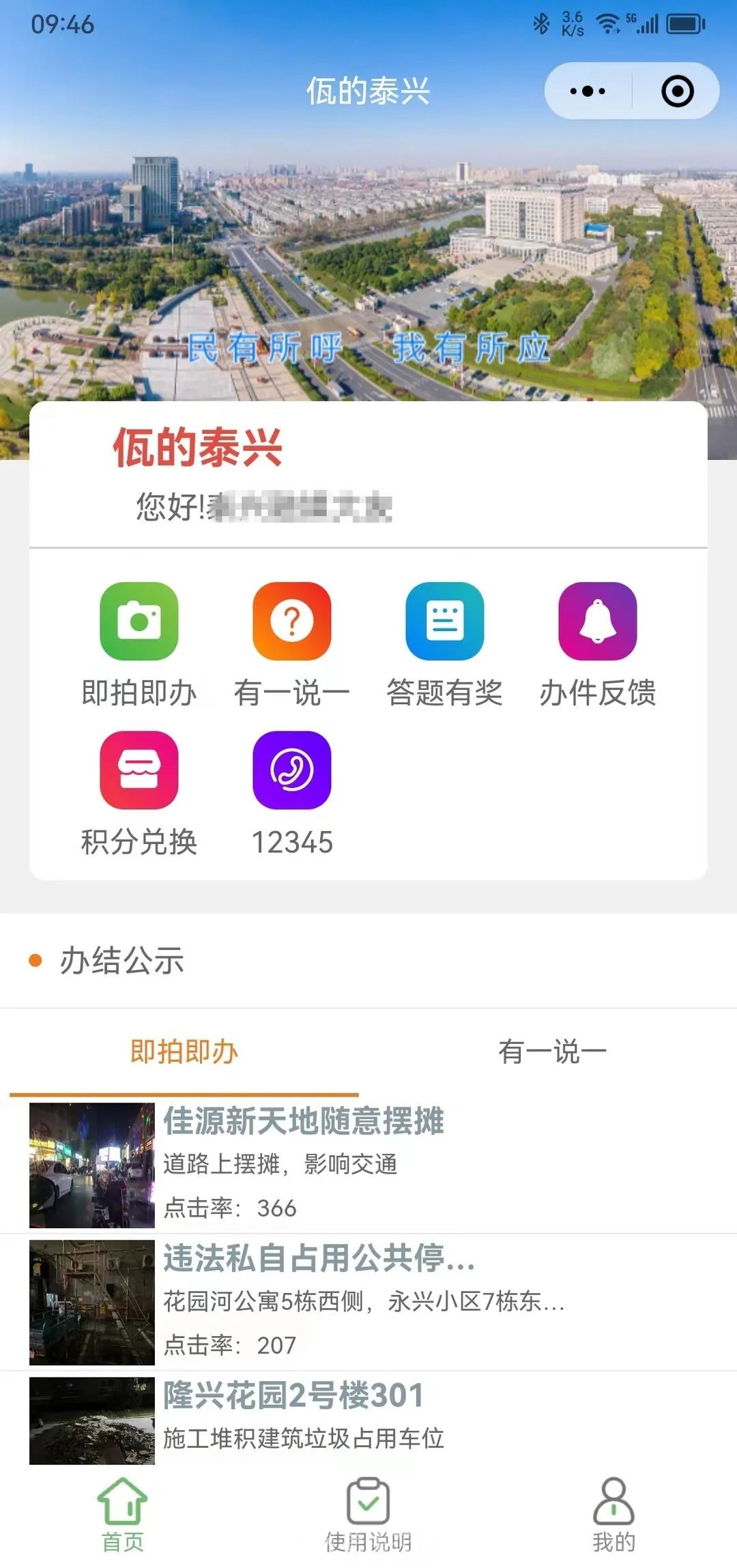Screen dimensions: 737x1568
Task: Open the 12345 hotline shortcut
Action: coord(292,770)
